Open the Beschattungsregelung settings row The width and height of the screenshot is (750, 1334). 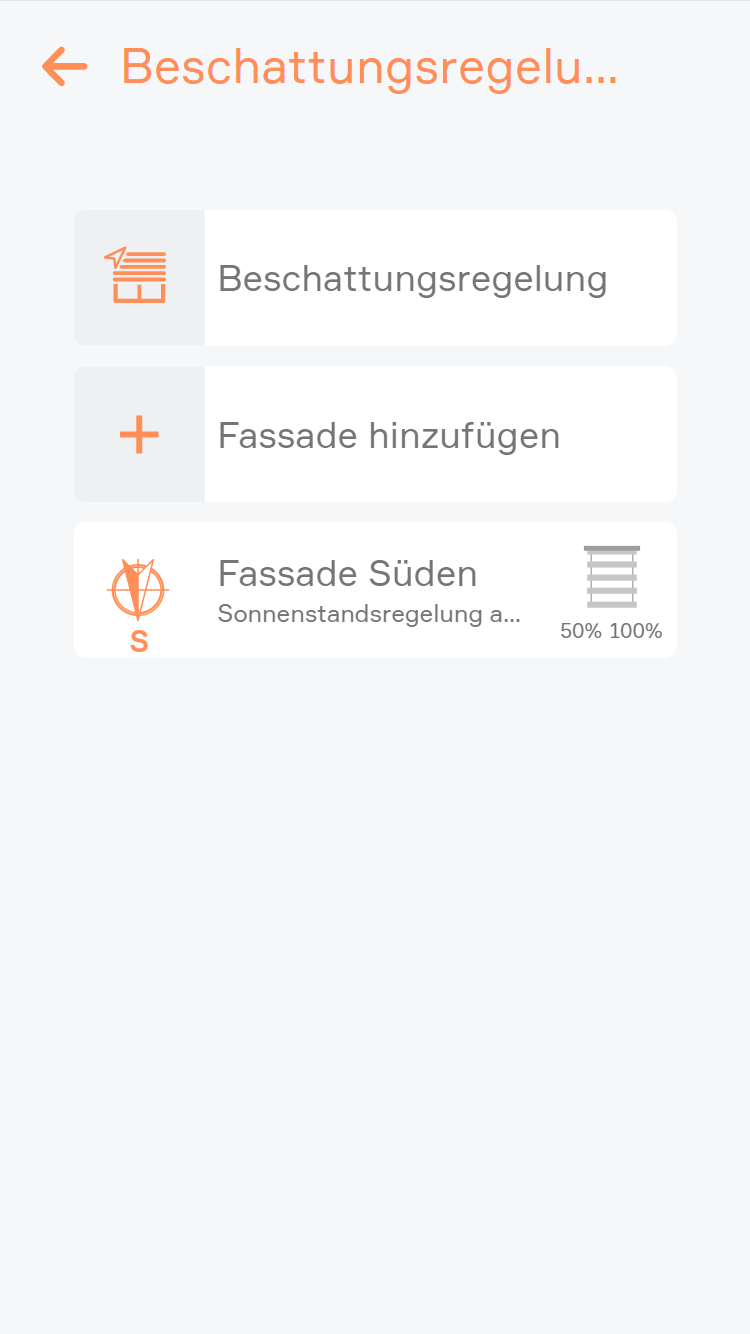375,278
